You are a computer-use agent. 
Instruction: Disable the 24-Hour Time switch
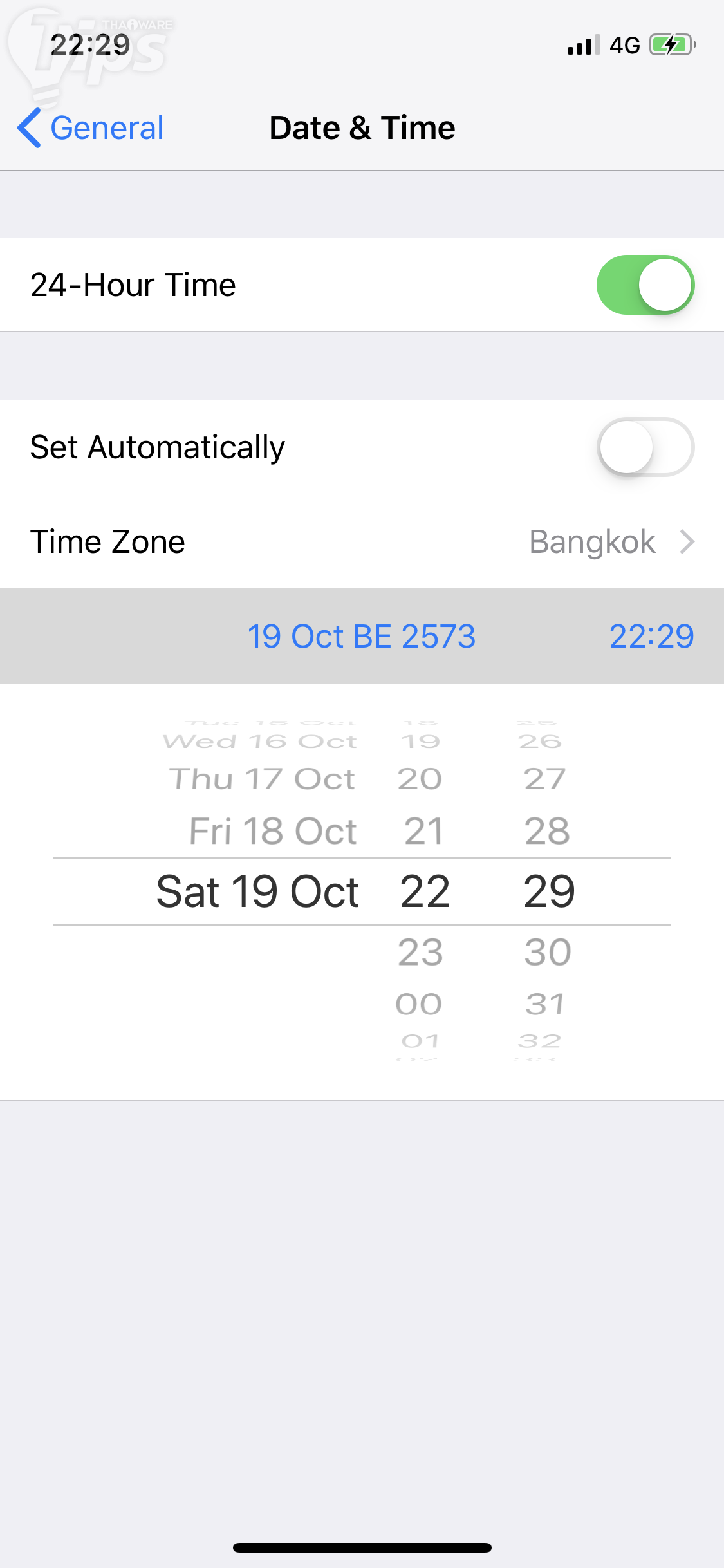point(645,285)
